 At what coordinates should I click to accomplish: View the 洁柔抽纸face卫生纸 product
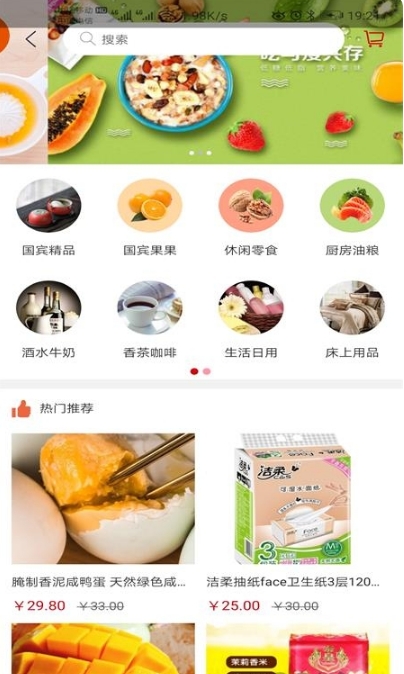[297, 523]
